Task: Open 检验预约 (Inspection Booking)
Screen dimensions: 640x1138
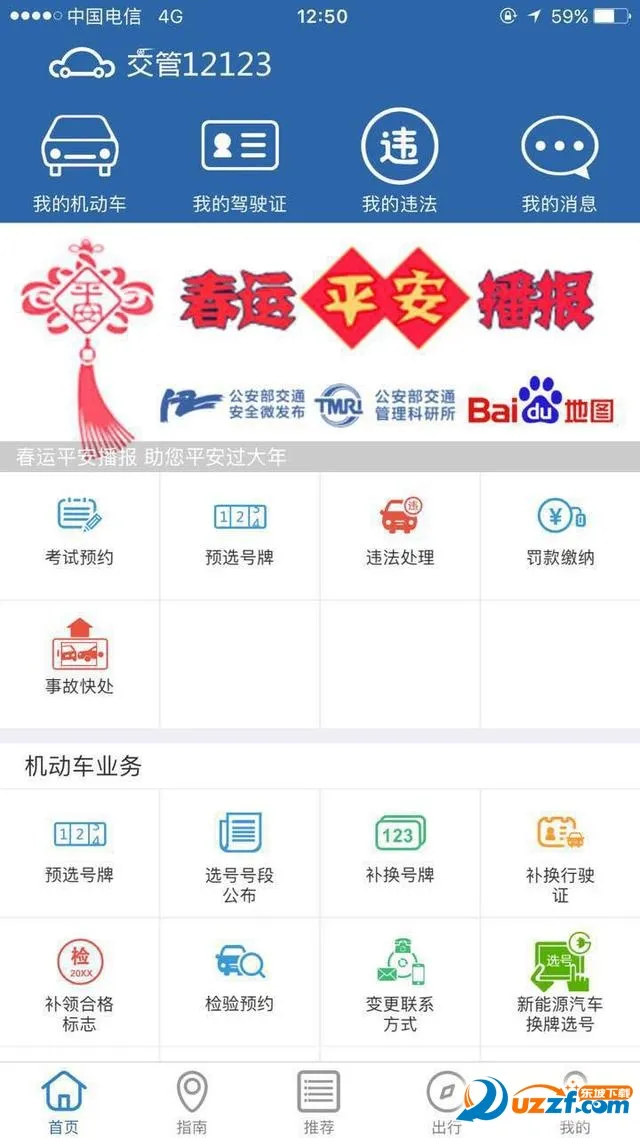Action: (240, 978)
